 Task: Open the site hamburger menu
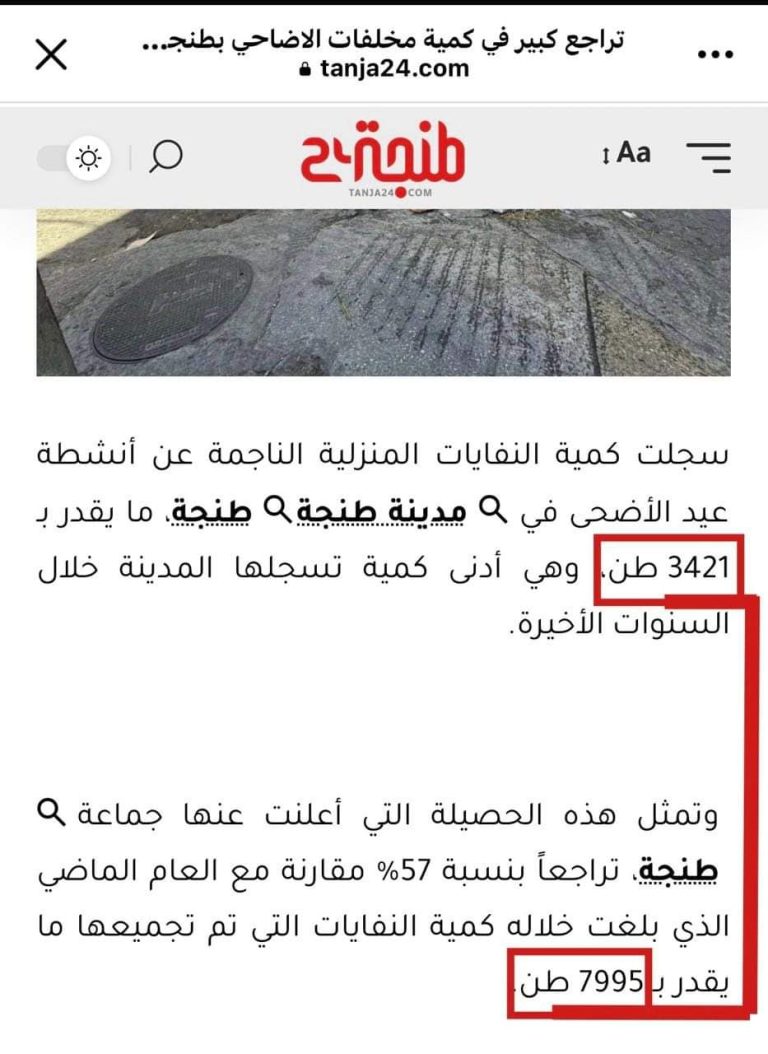(x=708, y=157)
